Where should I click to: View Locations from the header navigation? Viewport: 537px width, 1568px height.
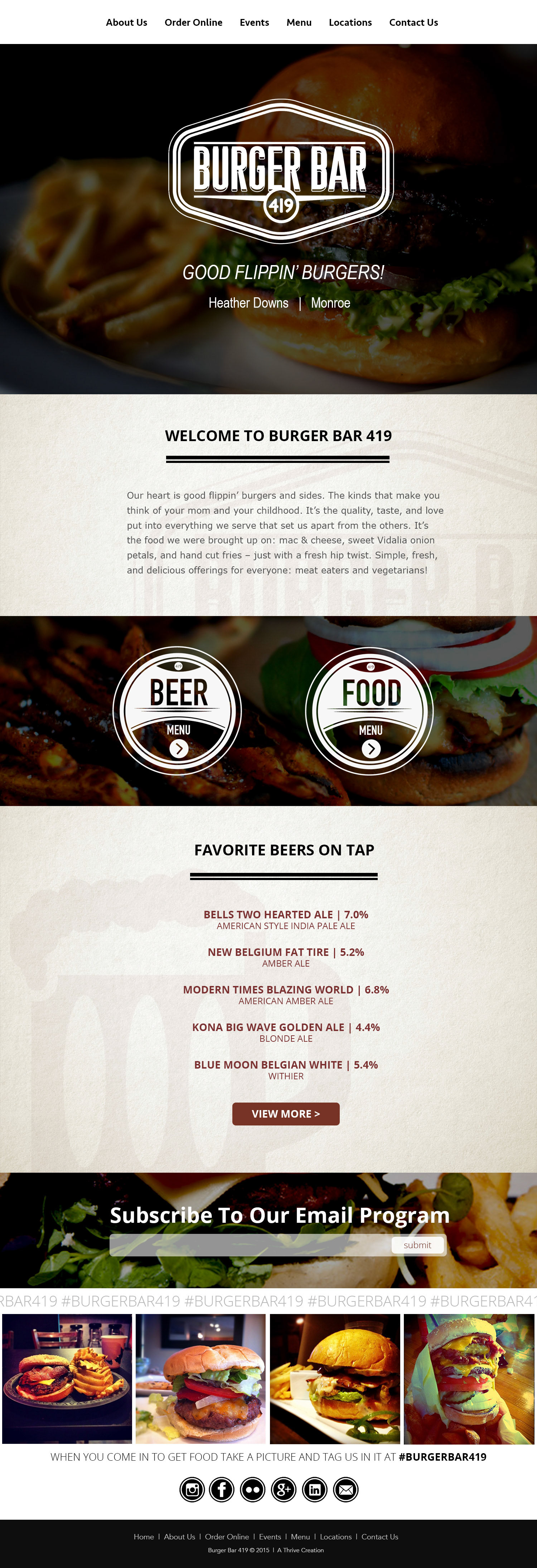coord(350,23)
